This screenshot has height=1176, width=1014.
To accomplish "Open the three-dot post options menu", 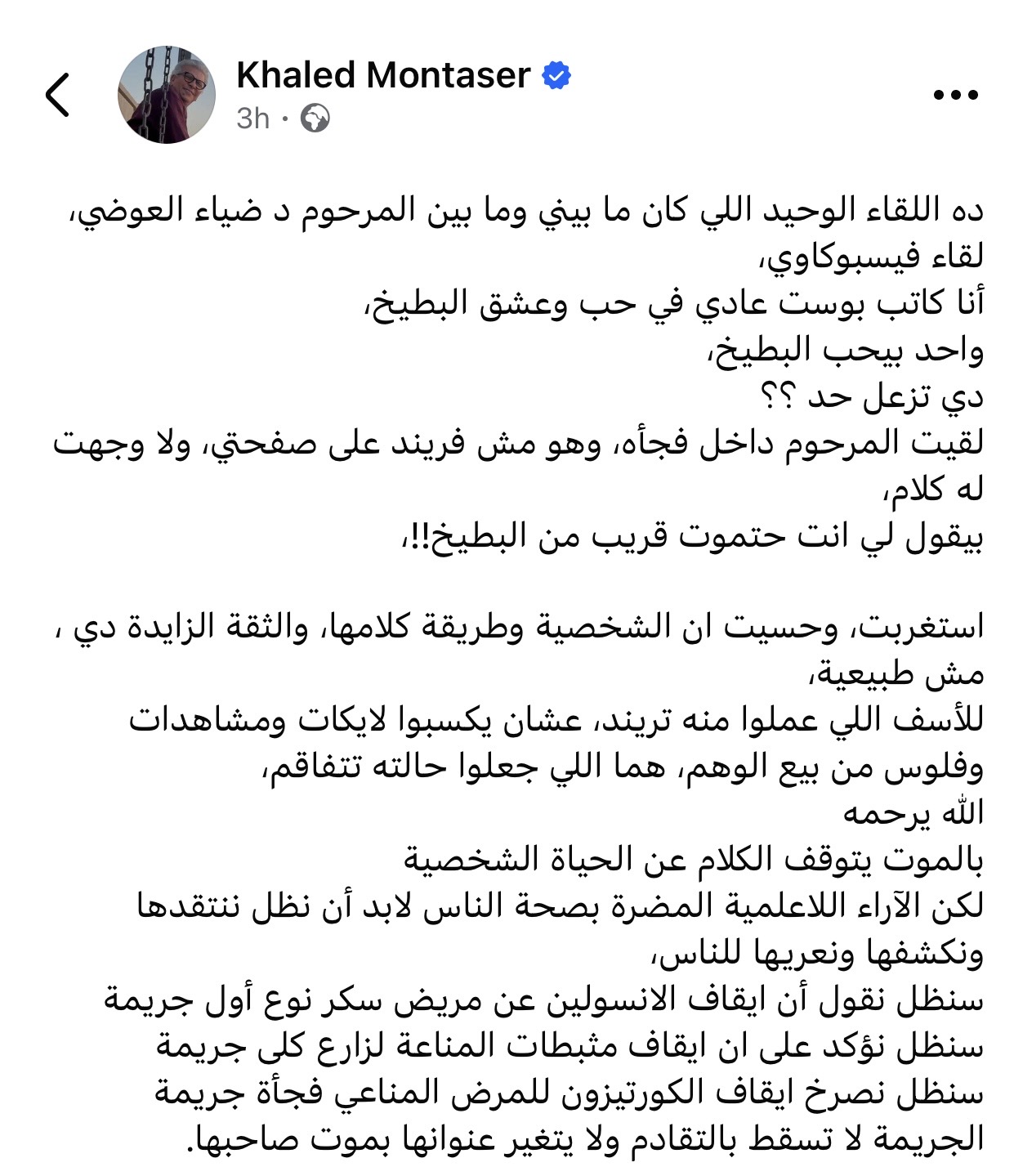I will click(955, 95).
